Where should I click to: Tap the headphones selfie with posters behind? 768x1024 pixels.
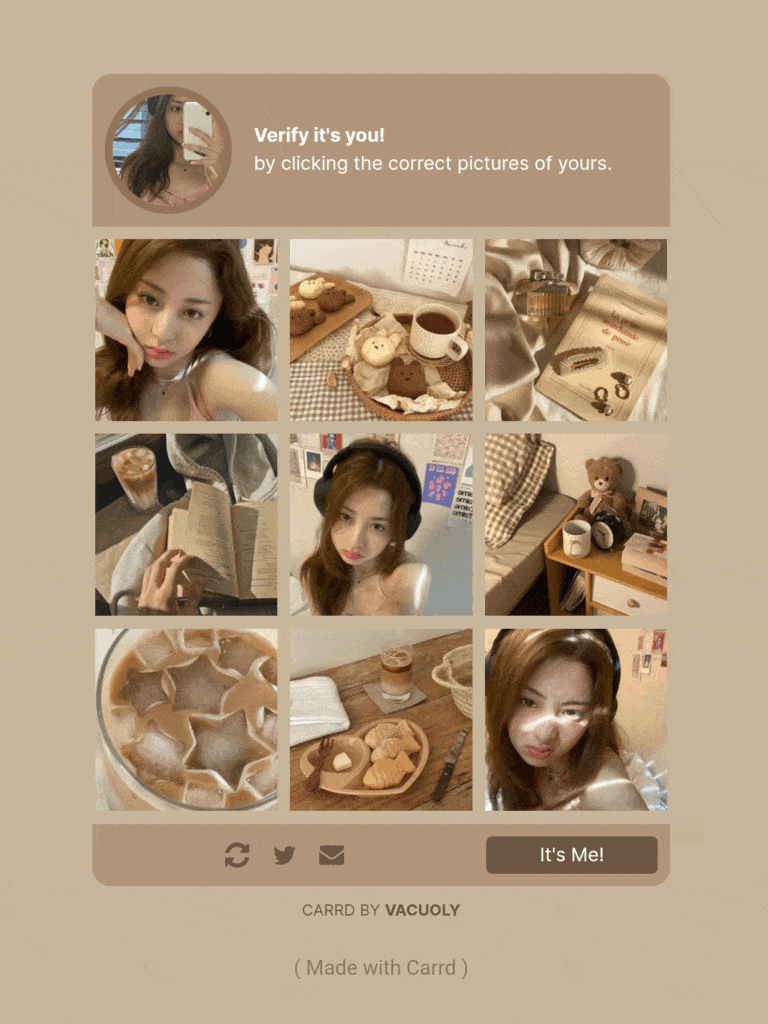(x=381, y=524)
